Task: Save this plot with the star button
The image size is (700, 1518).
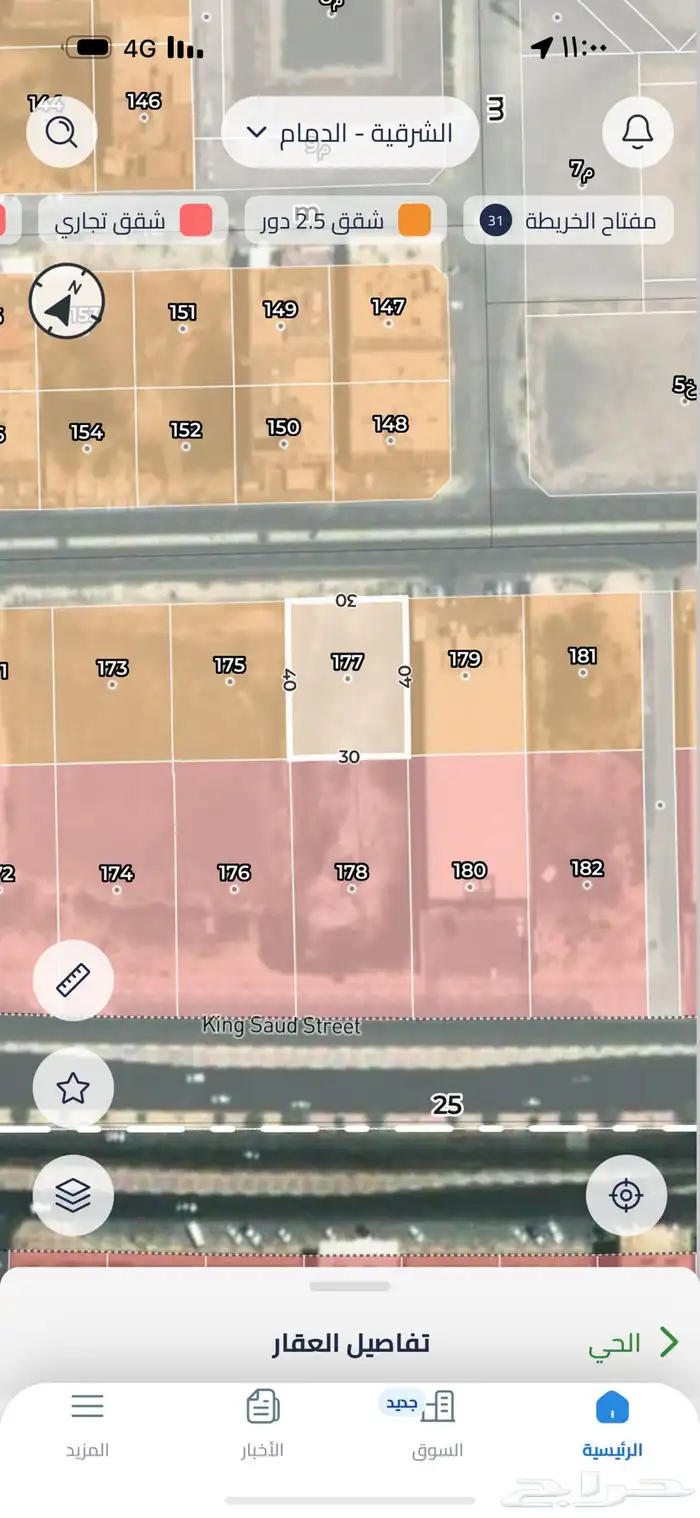Action: pyautogui.click(x=73, y=1088)
